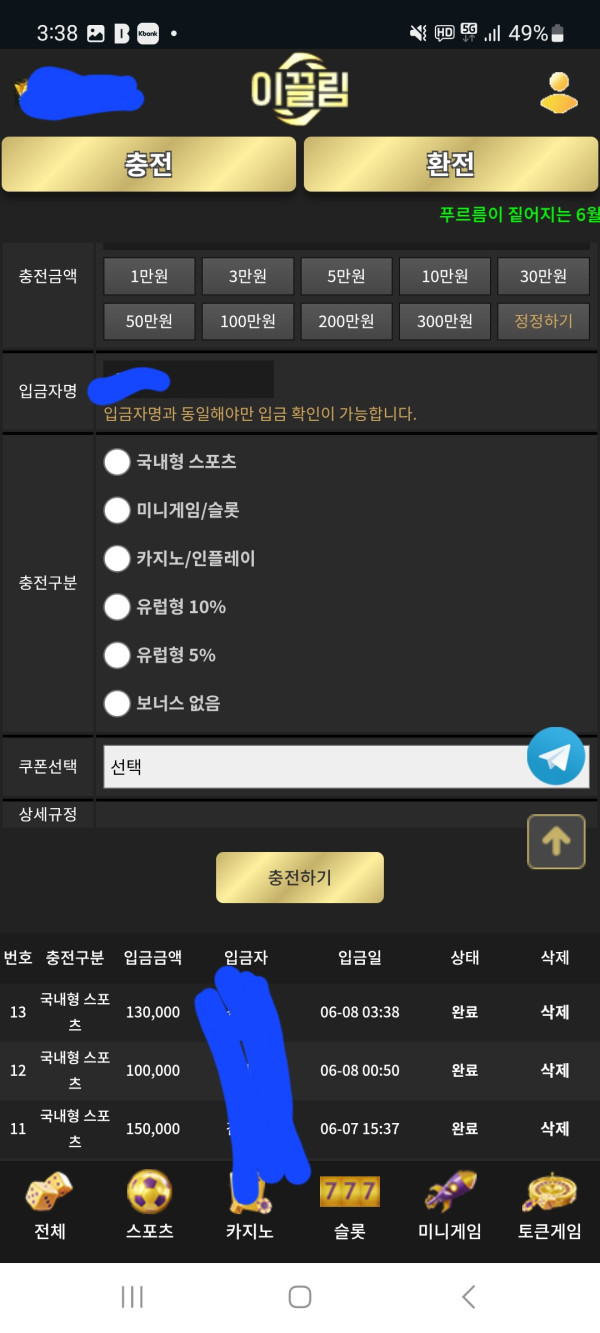Pick the 유럽형 10% option
Viewport: 600px width, 1333px height.
[118, 606]
